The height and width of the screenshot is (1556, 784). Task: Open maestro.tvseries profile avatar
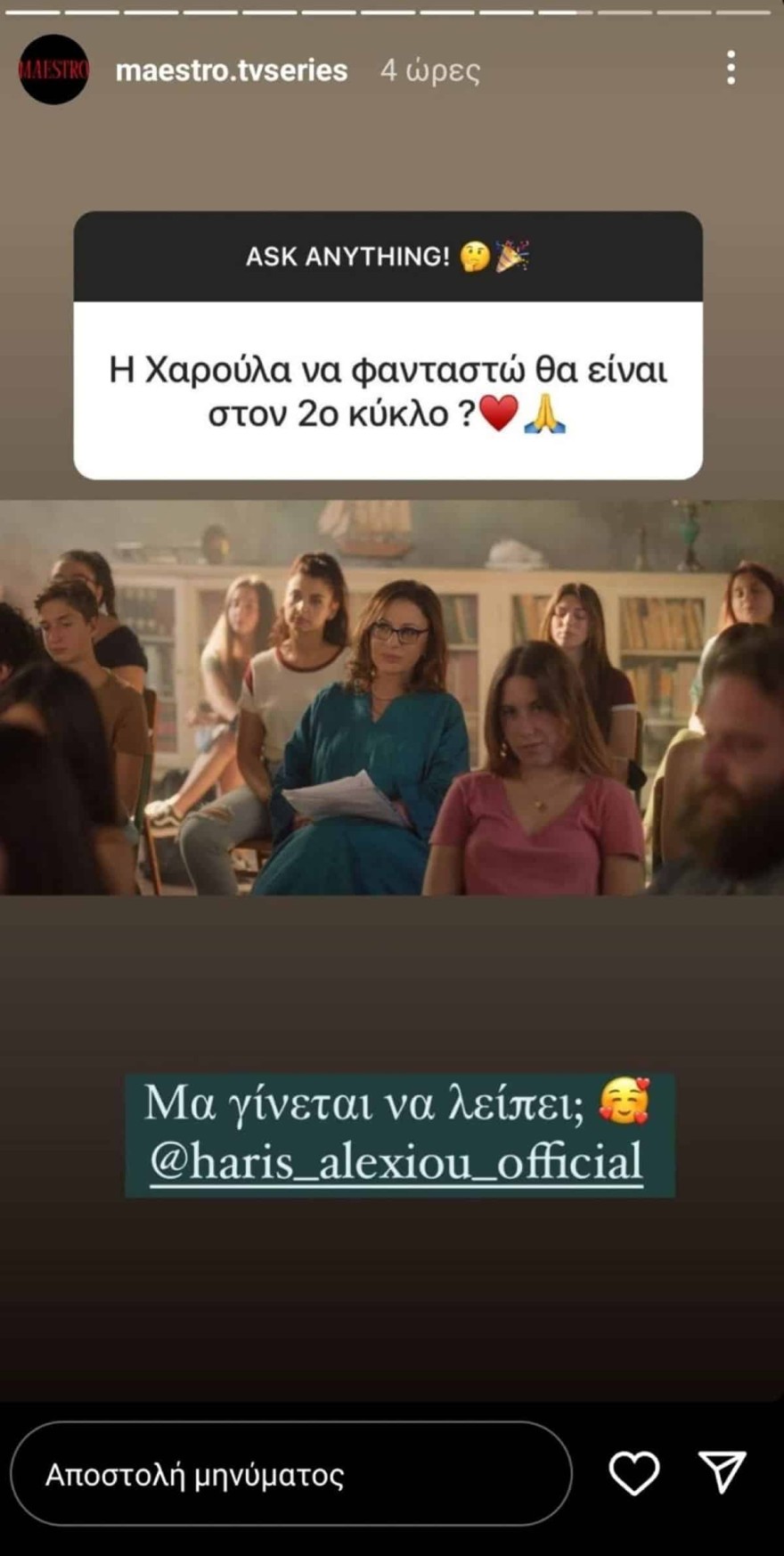click(54, 70)
